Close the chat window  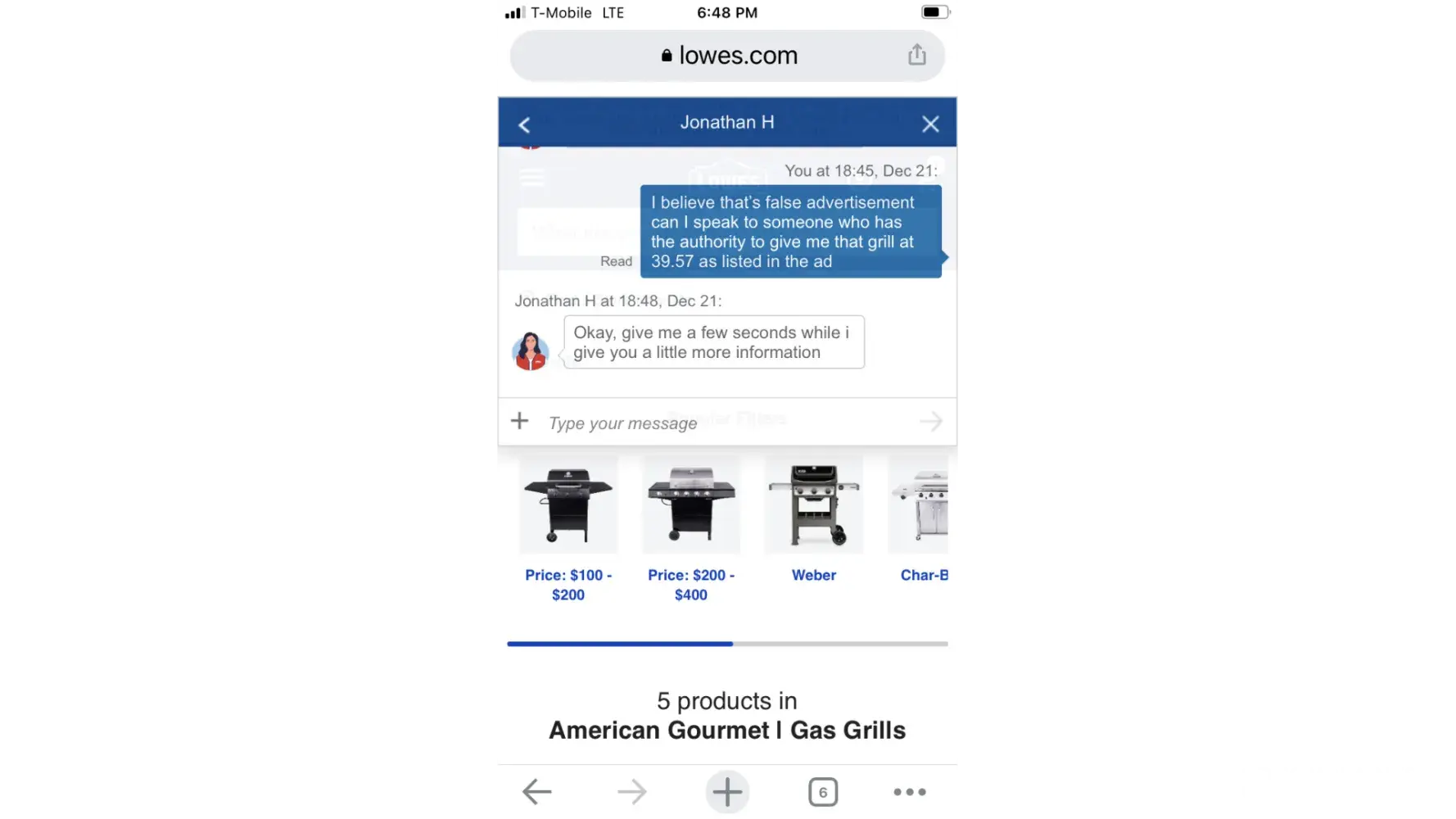click(929, 124)
